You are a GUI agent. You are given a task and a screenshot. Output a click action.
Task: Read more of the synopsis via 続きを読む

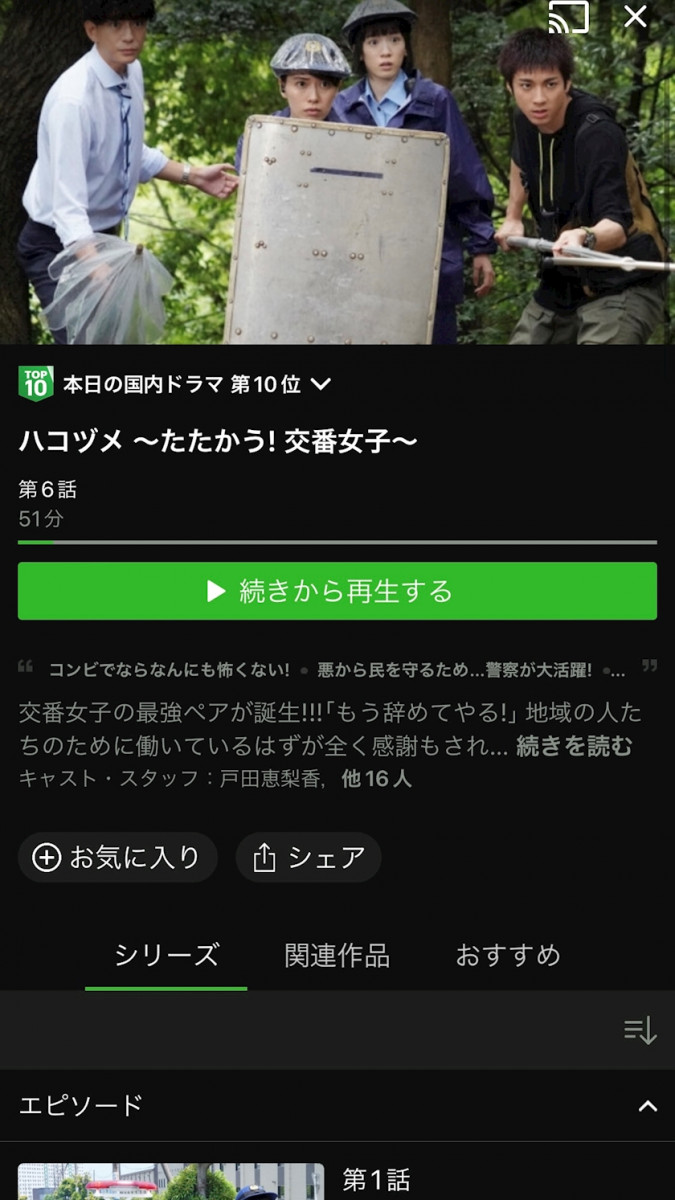point(574,746)
